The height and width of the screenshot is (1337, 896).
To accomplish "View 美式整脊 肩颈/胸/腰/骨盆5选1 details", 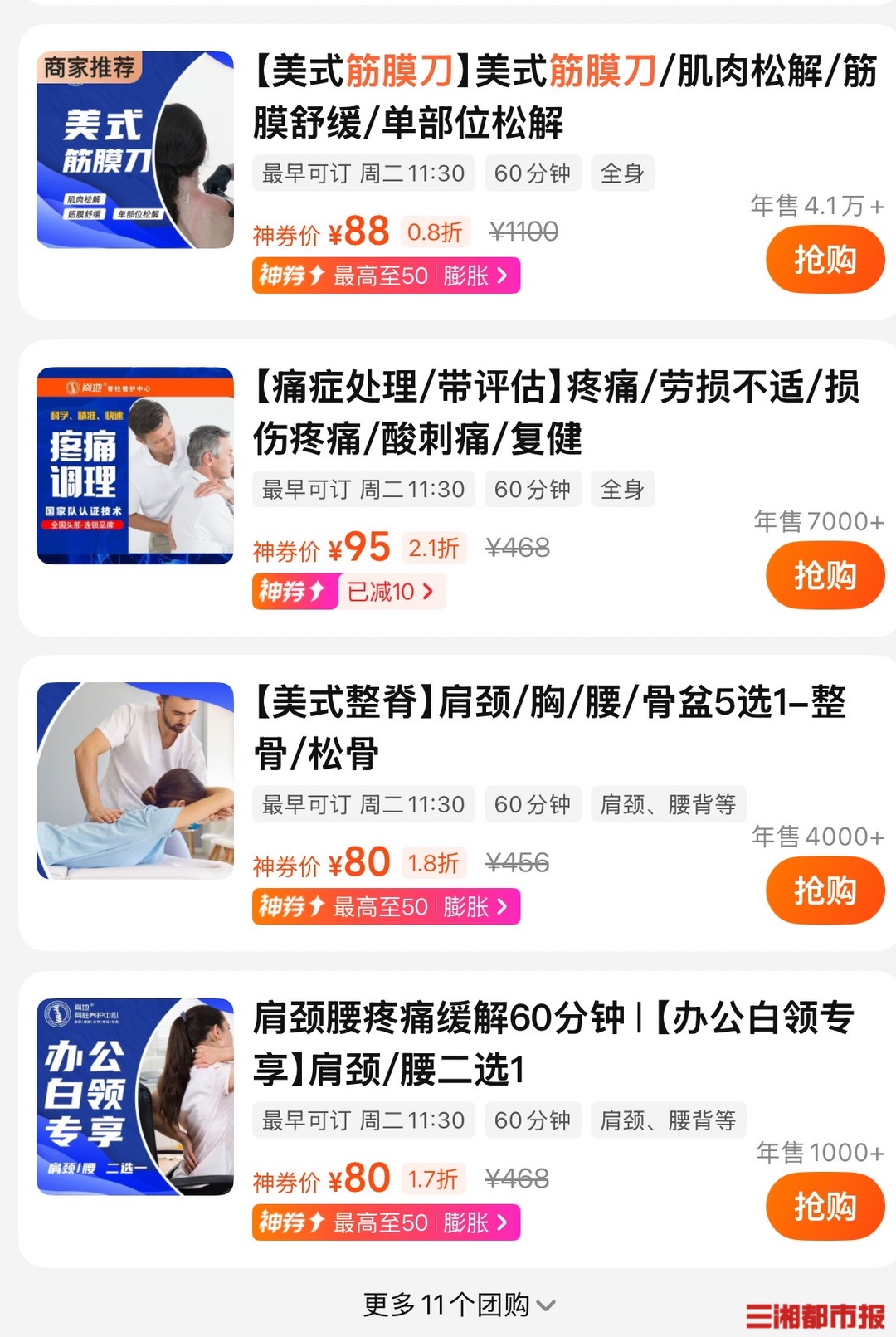I will (549, 728).
